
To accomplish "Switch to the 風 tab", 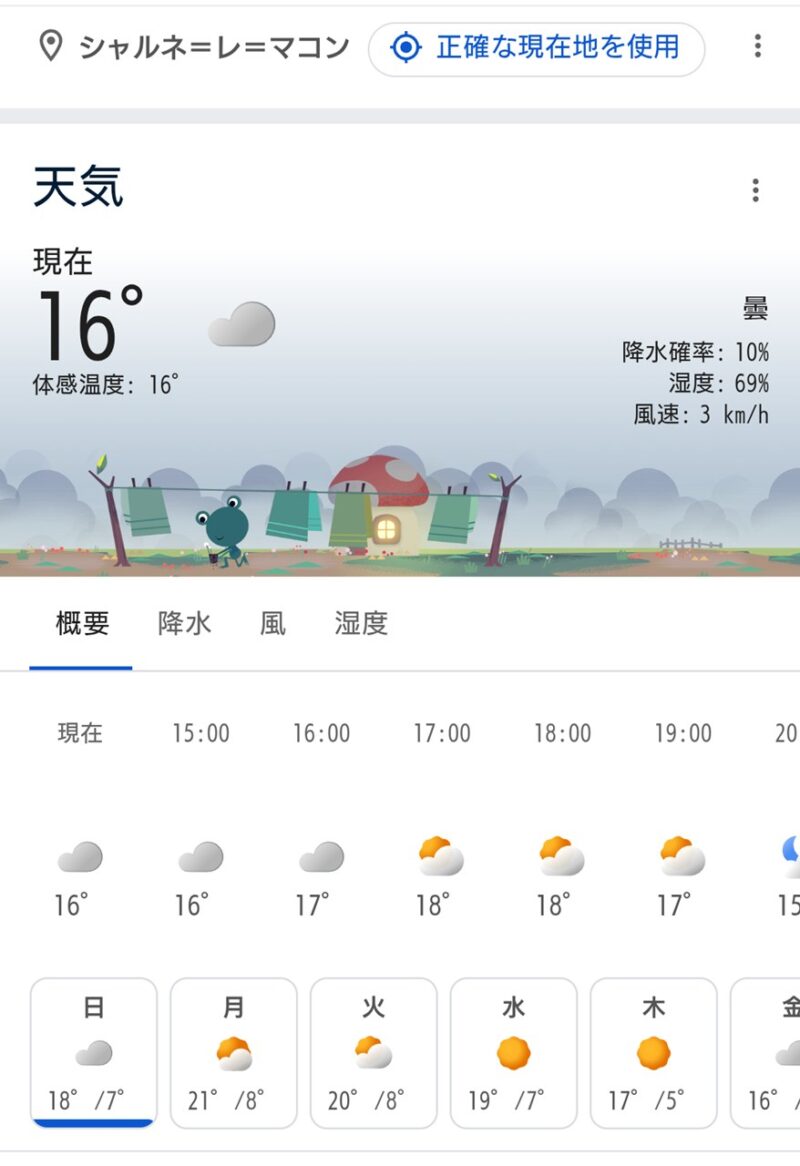I will [273, 624].
